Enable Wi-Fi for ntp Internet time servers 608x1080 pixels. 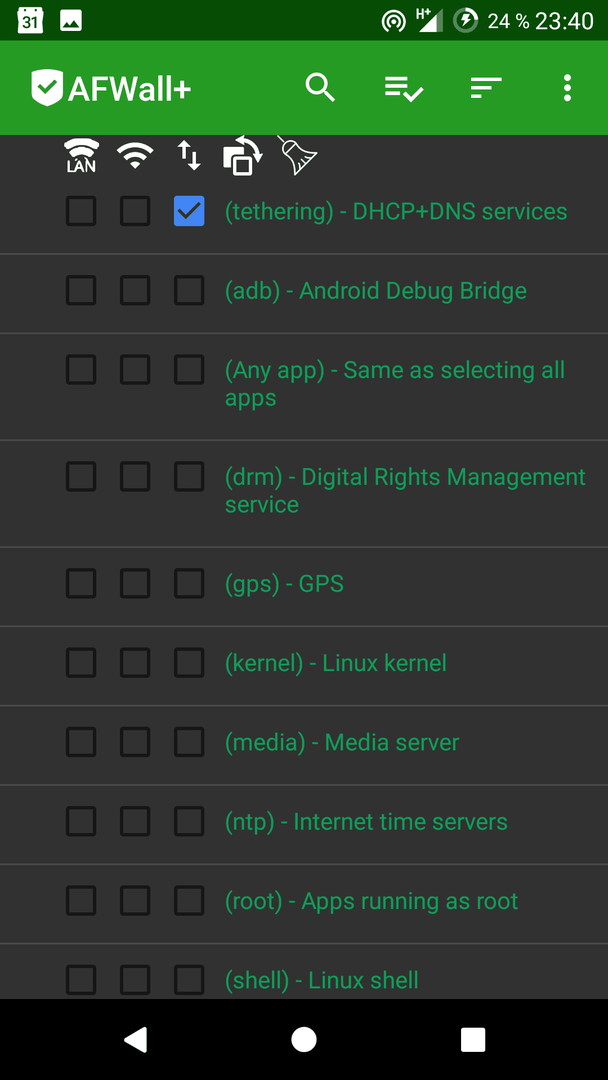[x=135, y=821]
